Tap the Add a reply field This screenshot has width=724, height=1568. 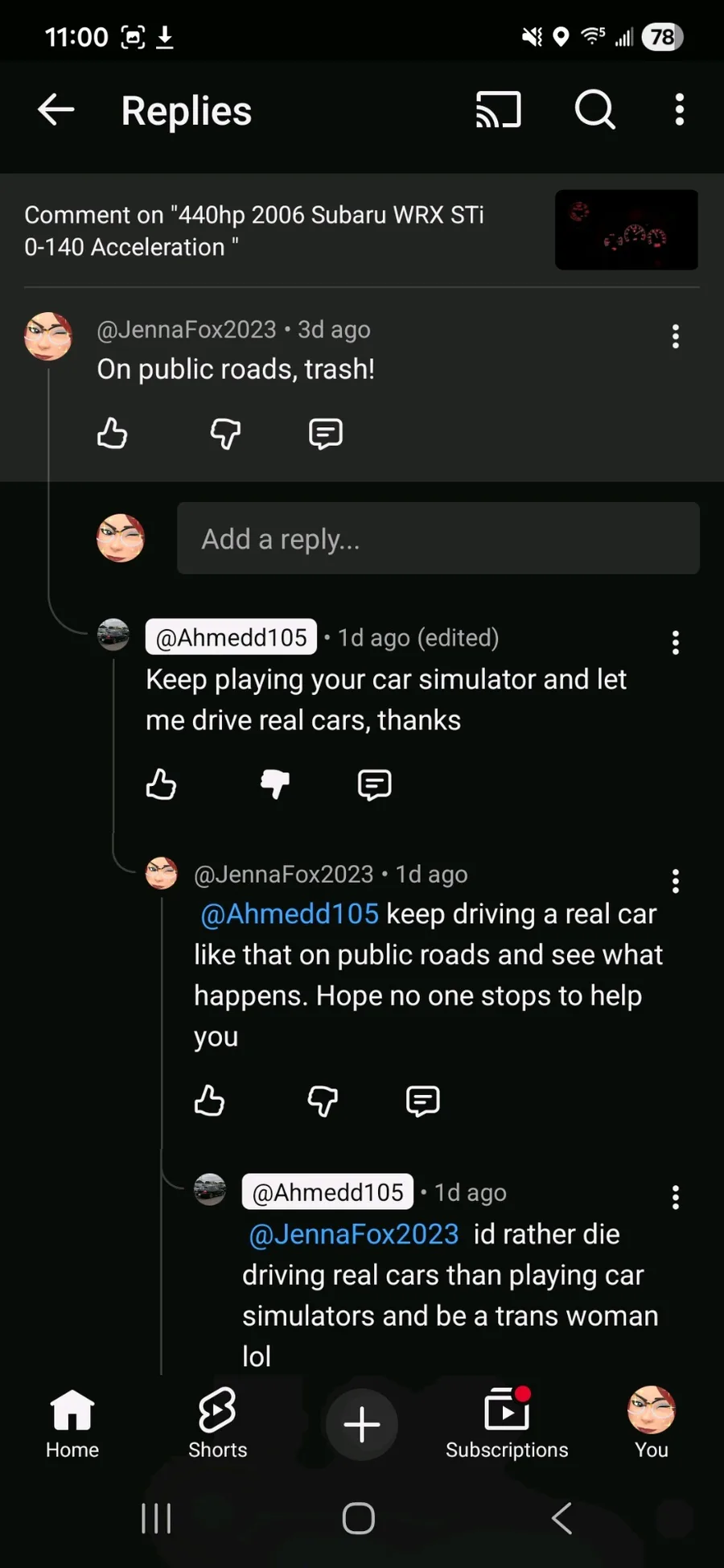coord(438,538)
